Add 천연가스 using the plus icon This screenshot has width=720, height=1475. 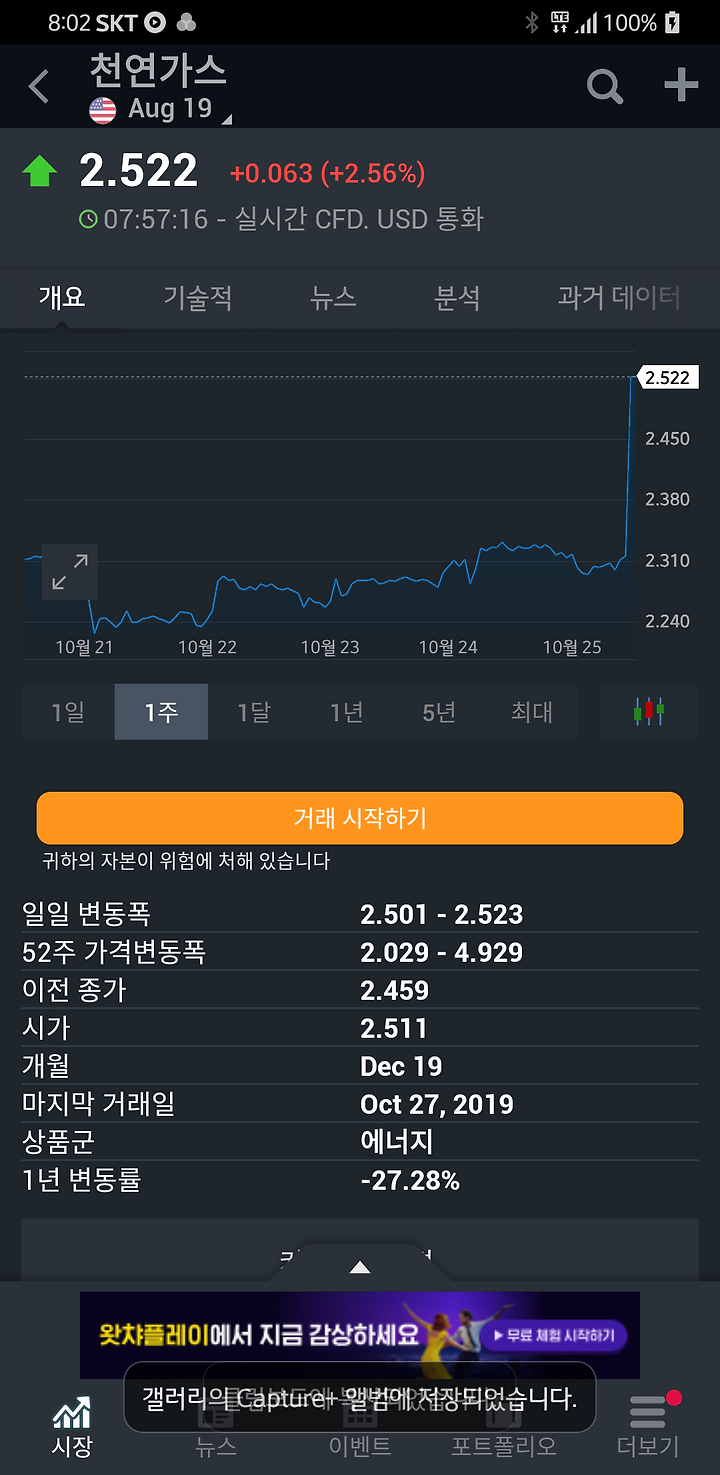681,85
